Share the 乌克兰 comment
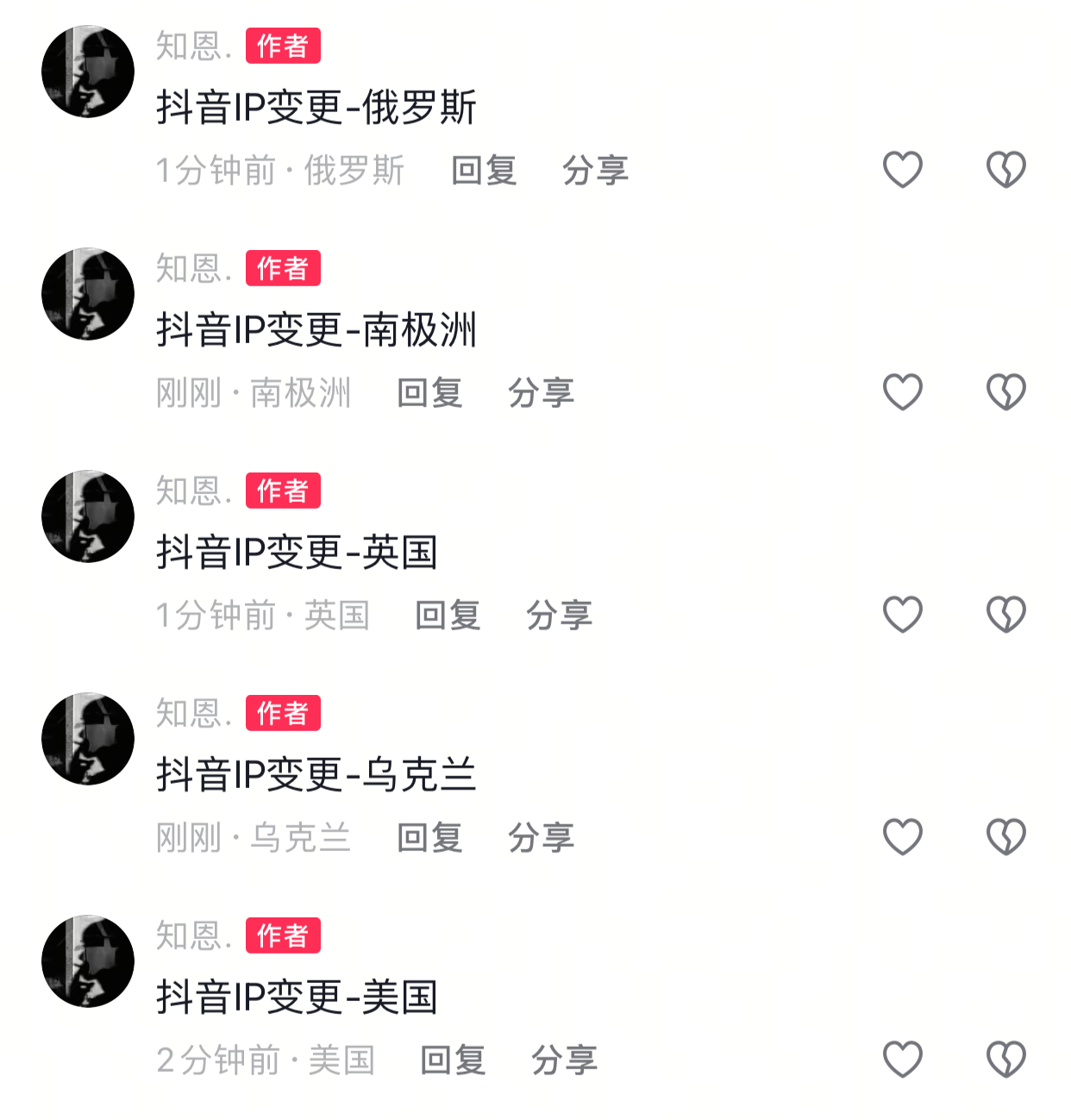The width and height of the screenshot is (1071, 1120). pyautogui.click(x=541, y=838)
